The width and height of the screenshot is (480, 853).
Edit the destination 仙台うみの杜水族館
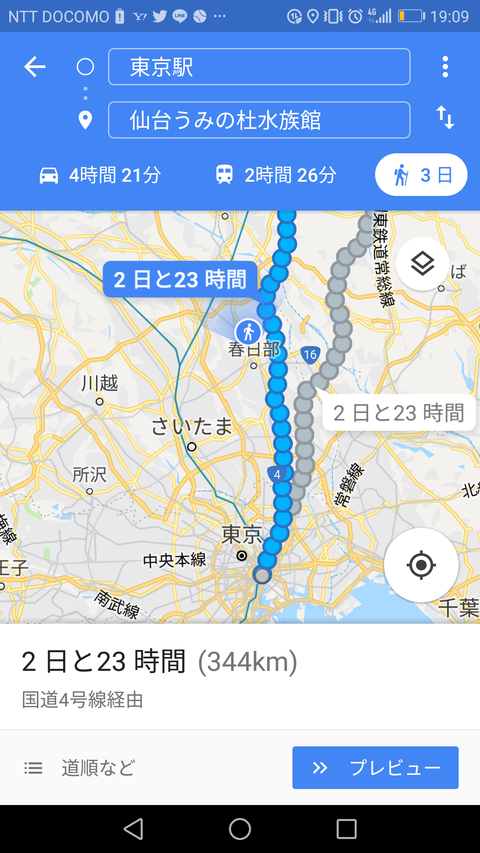pyautogui.click(x=259, y=120)
